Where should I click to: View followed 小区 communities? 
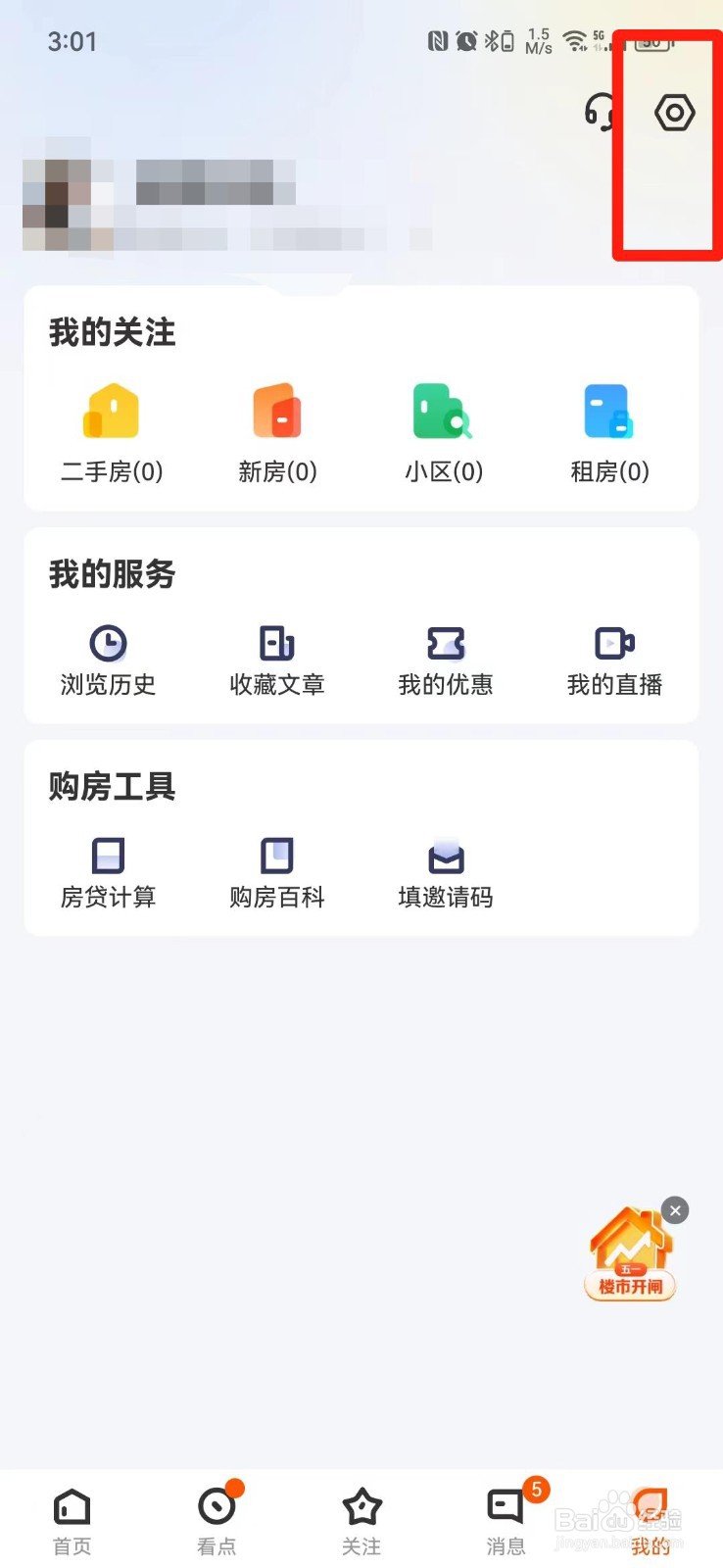[444, 433]
